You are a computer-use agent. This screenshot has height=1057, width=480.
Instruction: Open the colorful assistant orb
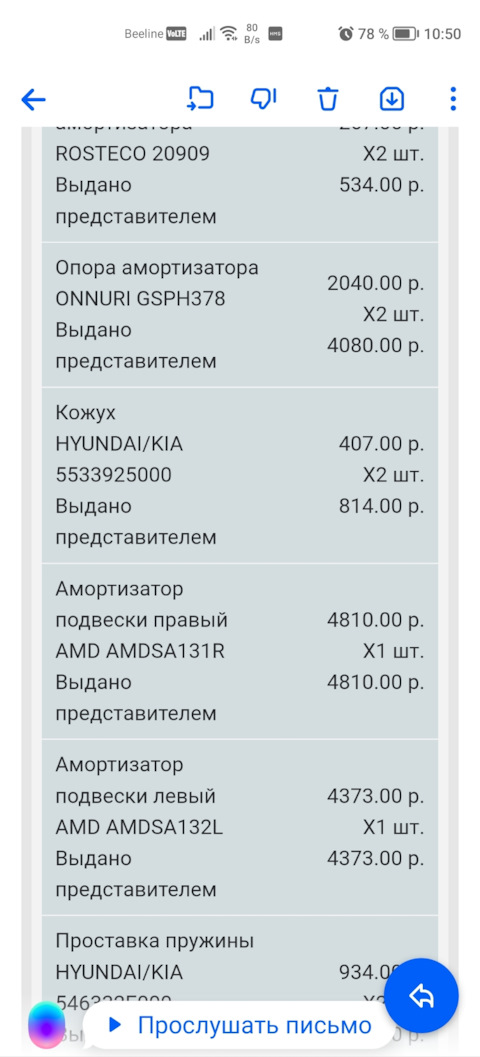click(x=47, y=1025)
